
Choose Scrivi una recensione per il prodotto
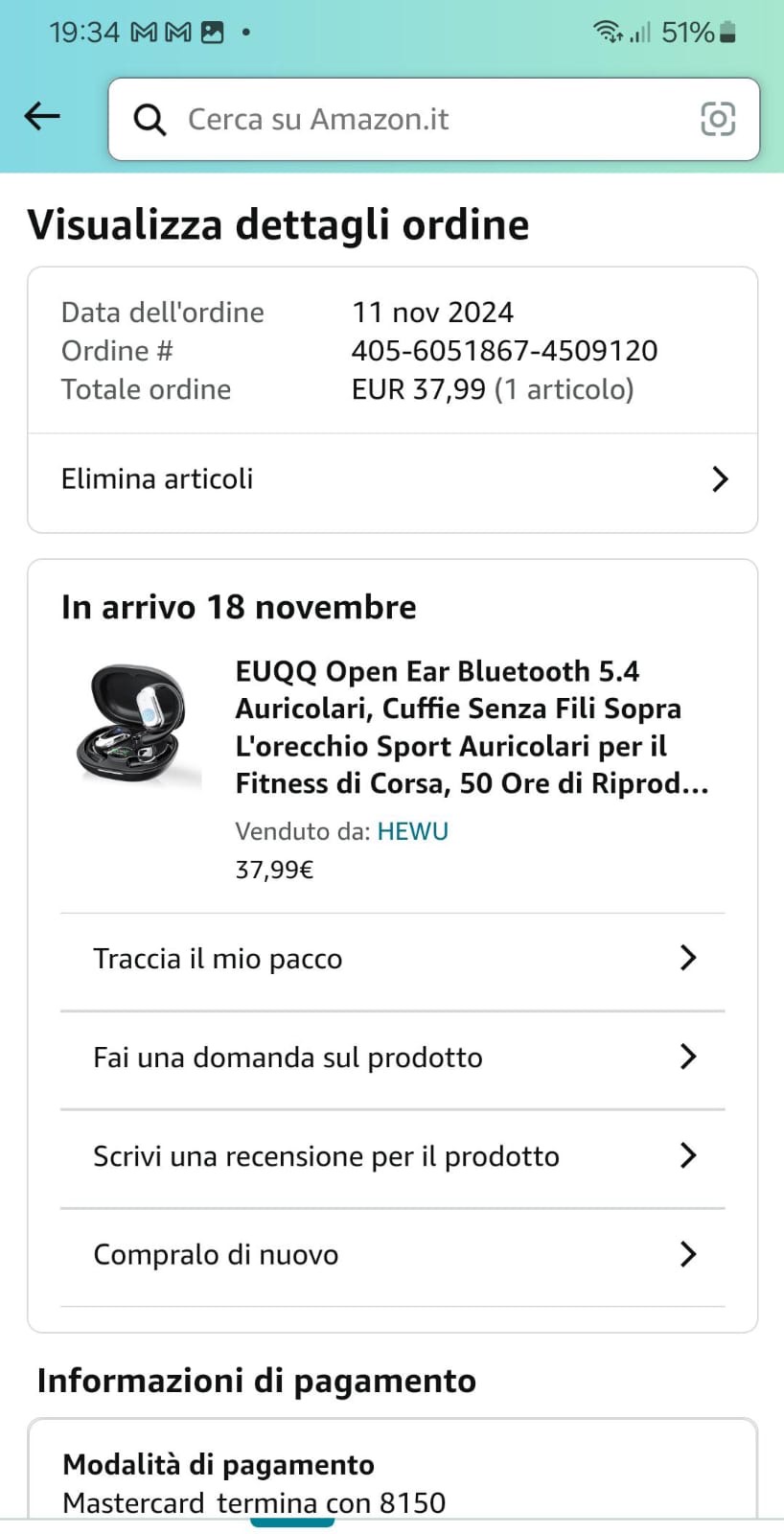(392, 1156)
